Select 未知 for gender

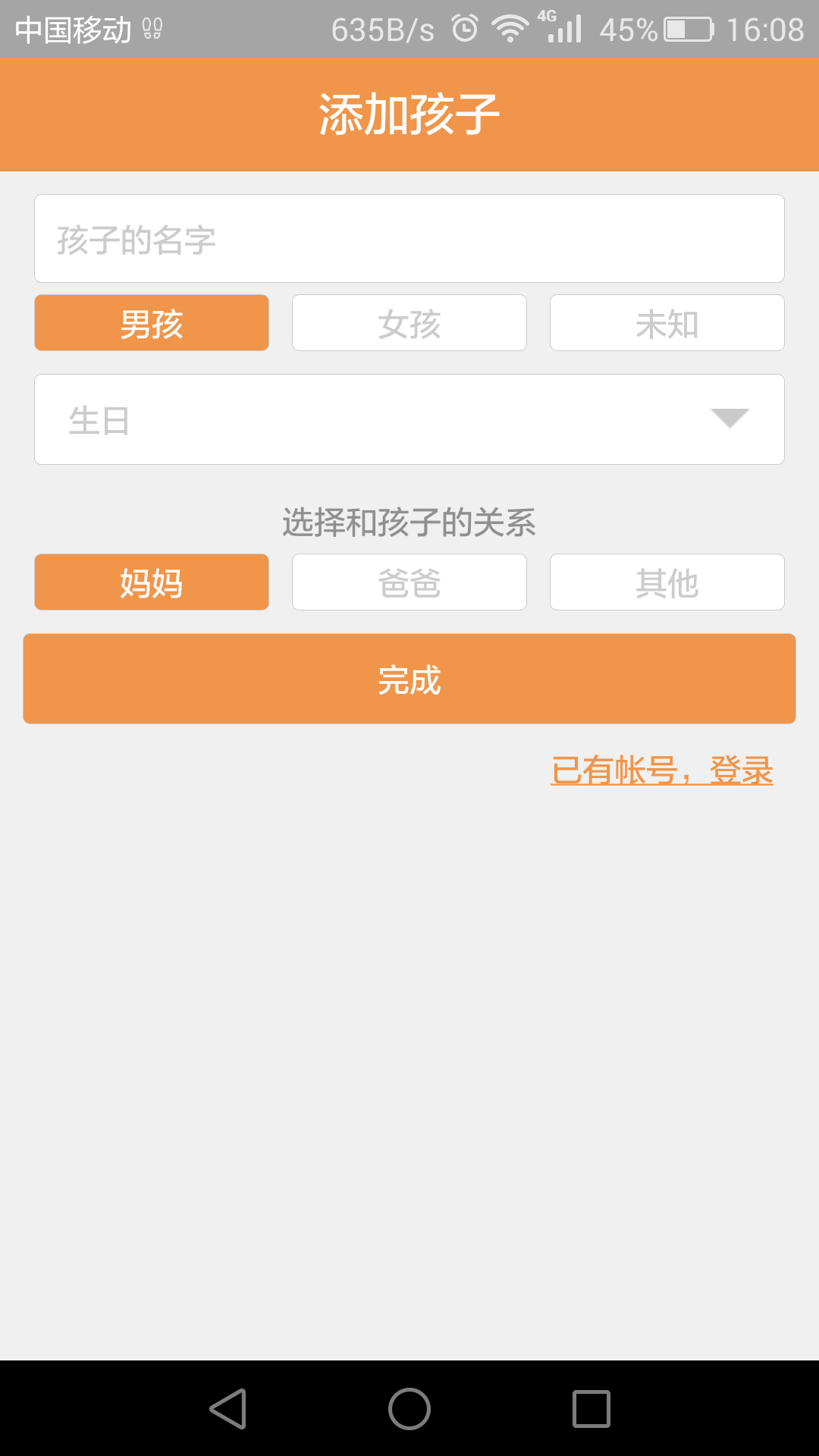[667, 323]
